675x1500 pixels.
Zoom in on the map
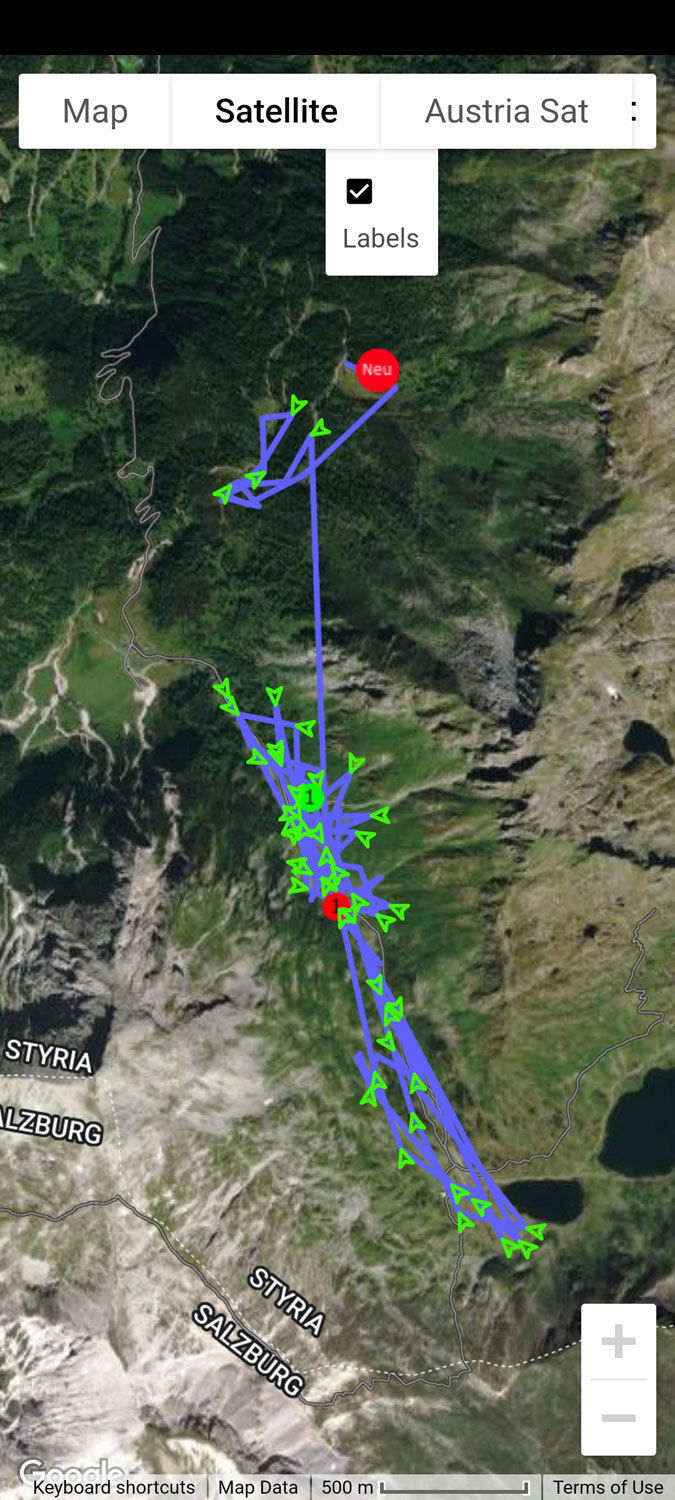tap(618, 1342)
